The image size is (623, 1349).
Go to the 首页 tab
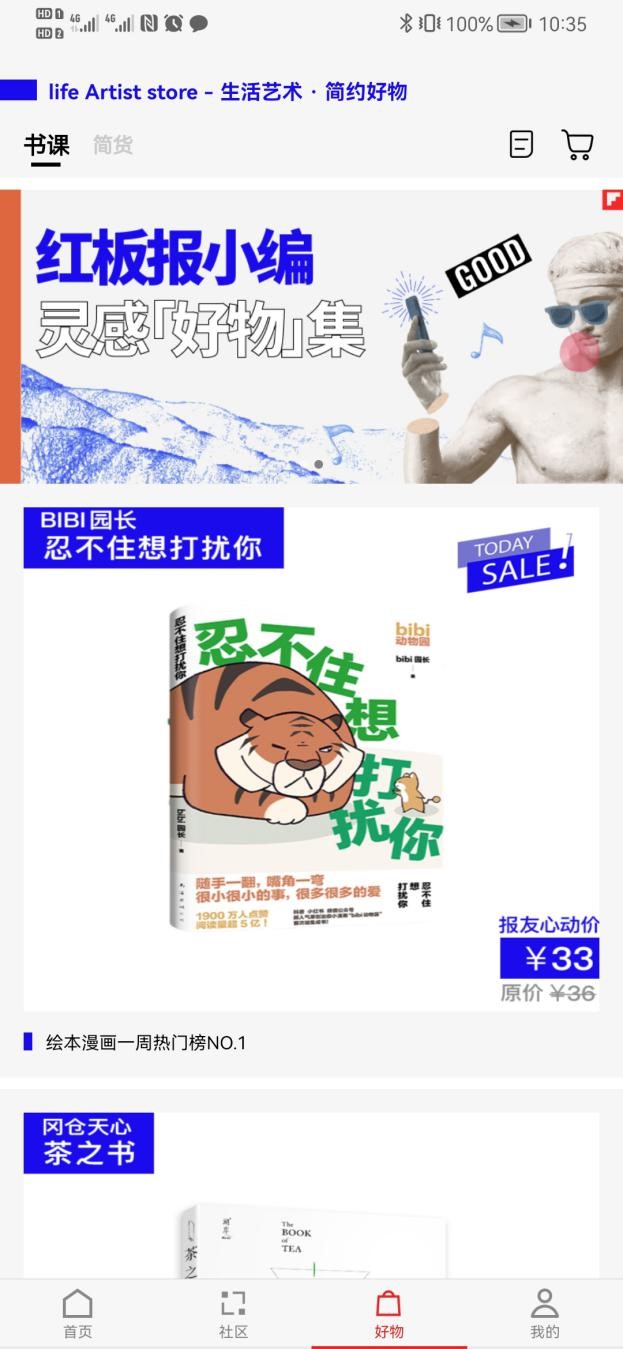78,1313
